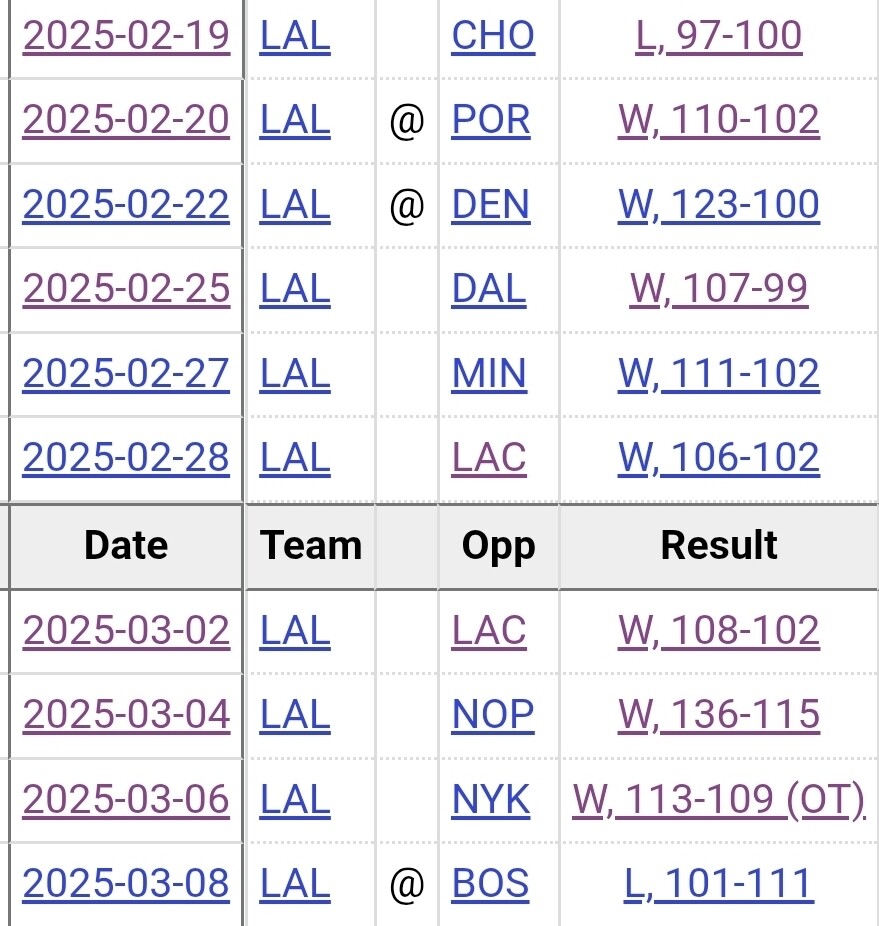View the W, 136-115 box score
The width and height of the screenshot is (879, 926).
click(x=719, y=714)
